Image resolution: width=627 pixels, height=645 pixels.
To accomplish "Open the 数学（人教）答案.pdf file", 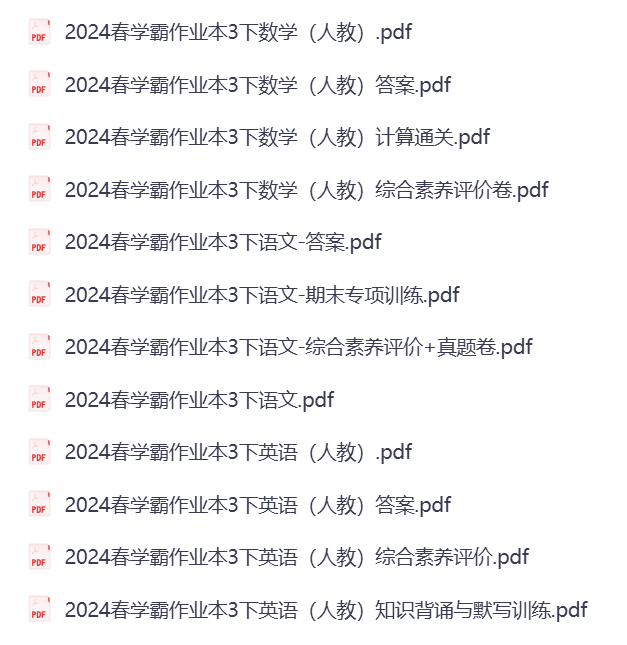I will [x=257, y=85].
